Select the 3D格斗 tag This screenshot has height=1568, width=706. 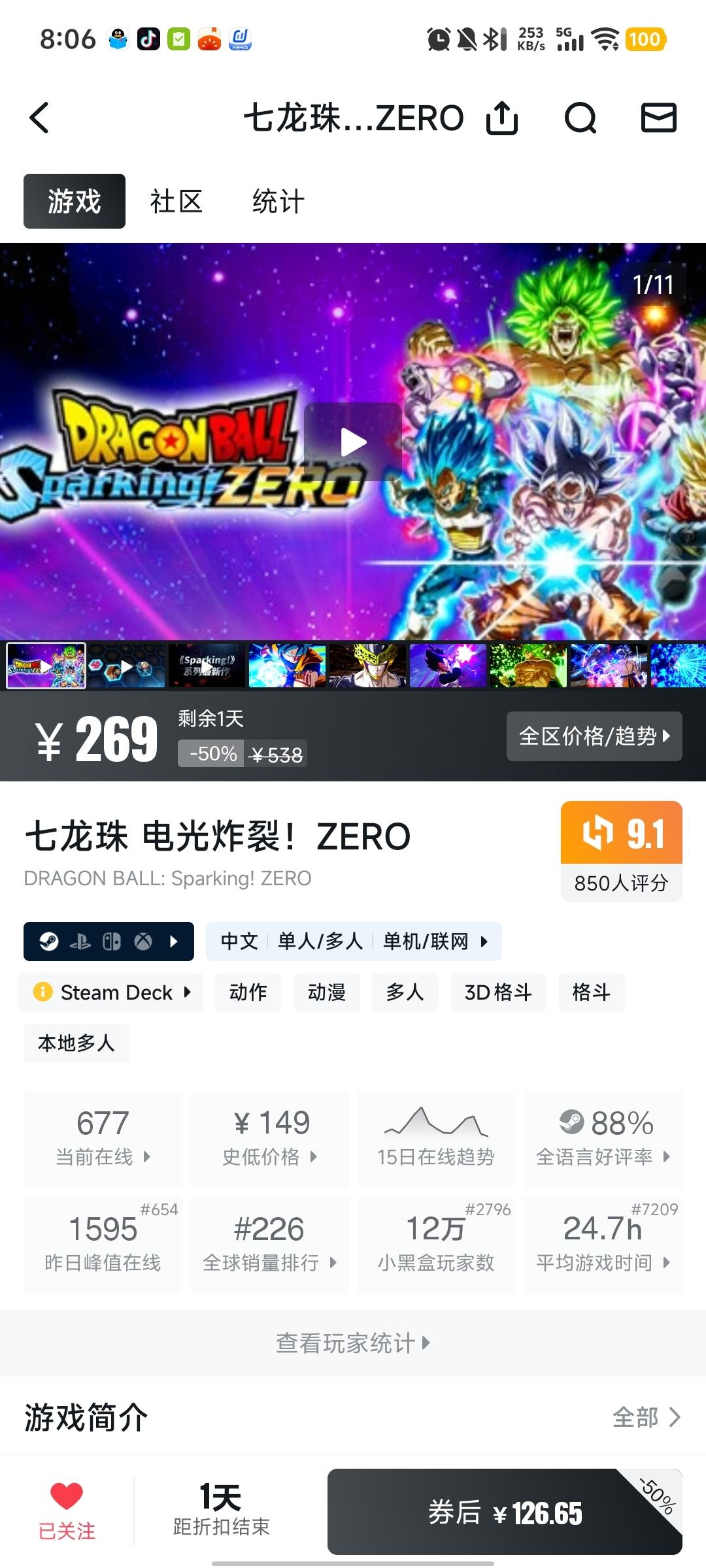pyautogui.click(x=497, y=992)
